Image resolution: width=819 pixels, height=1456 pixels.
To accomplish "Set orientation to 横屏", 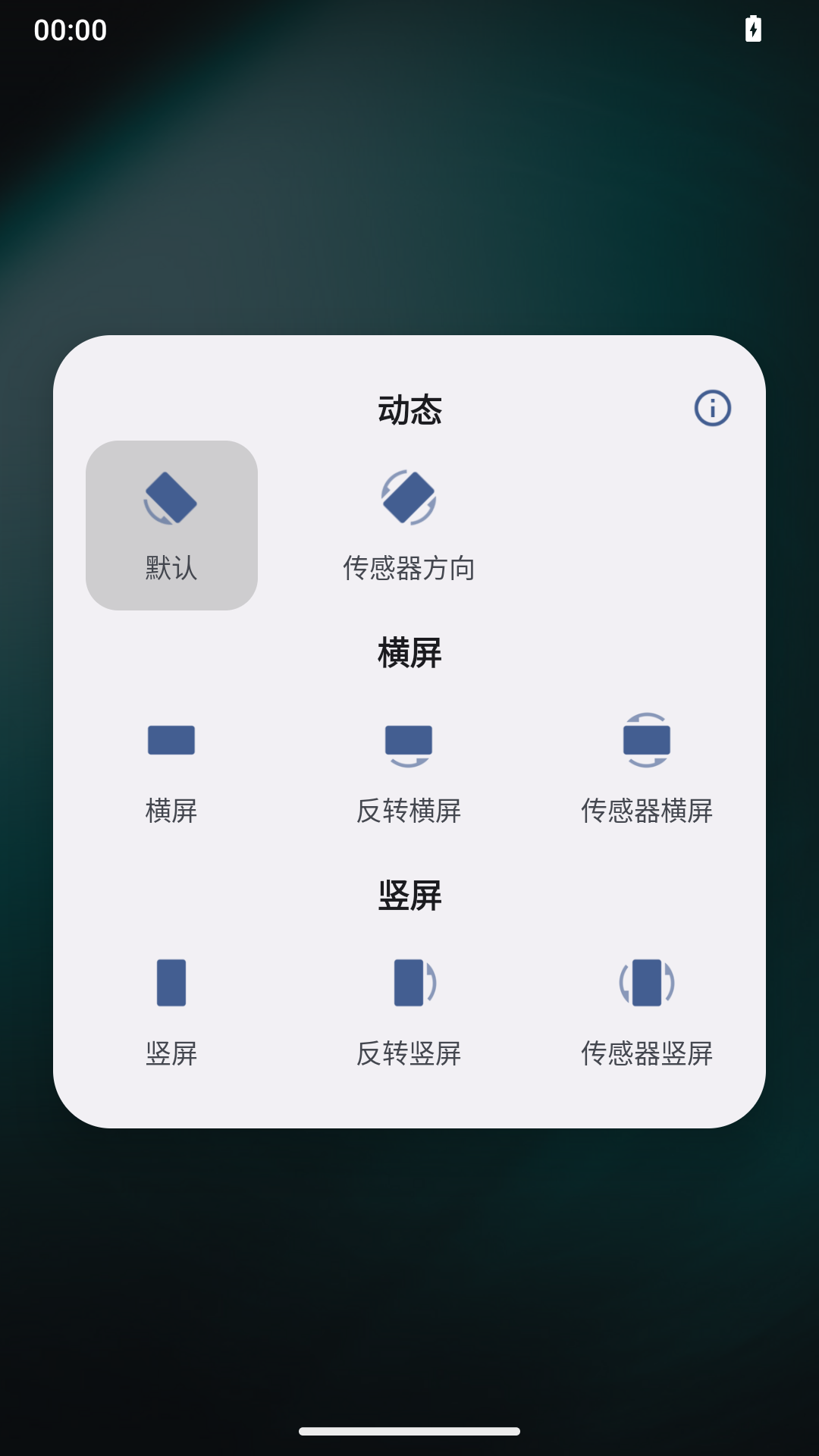I will [x=171, y=767].
